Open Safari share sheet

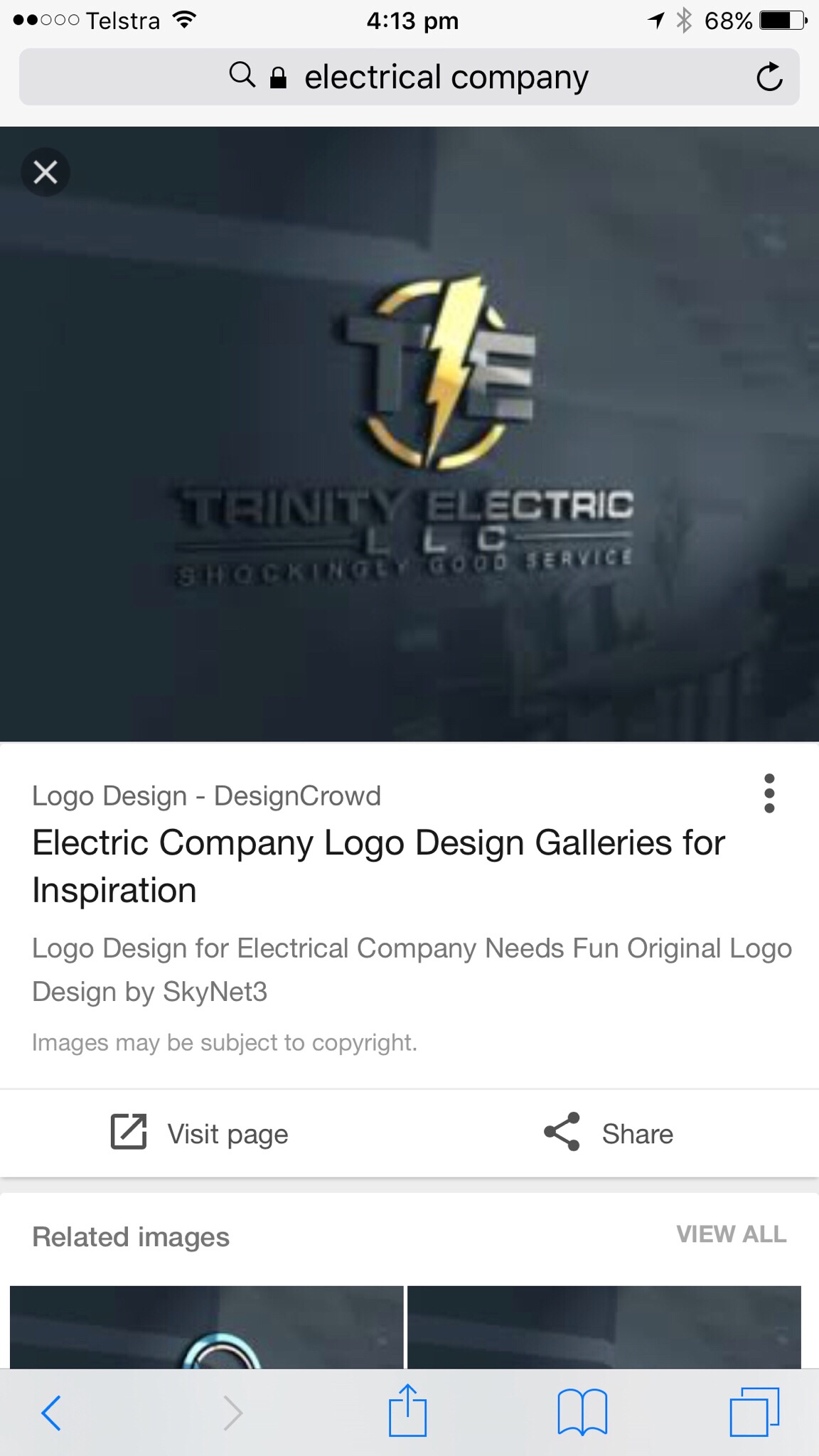tap(408, 1412)
